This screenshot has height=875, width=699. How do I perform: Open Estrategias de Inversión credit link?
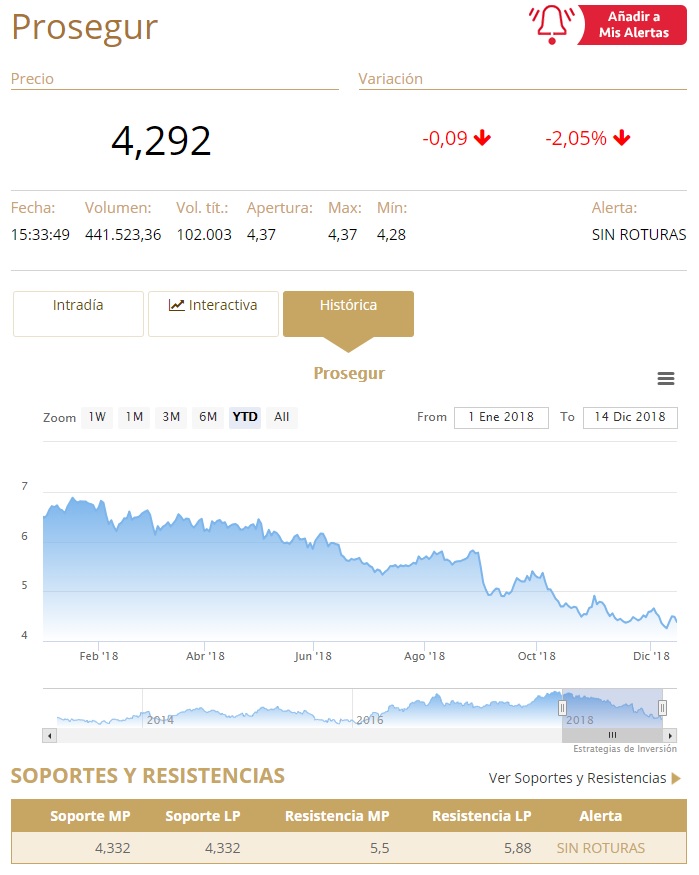coord(625,749)
